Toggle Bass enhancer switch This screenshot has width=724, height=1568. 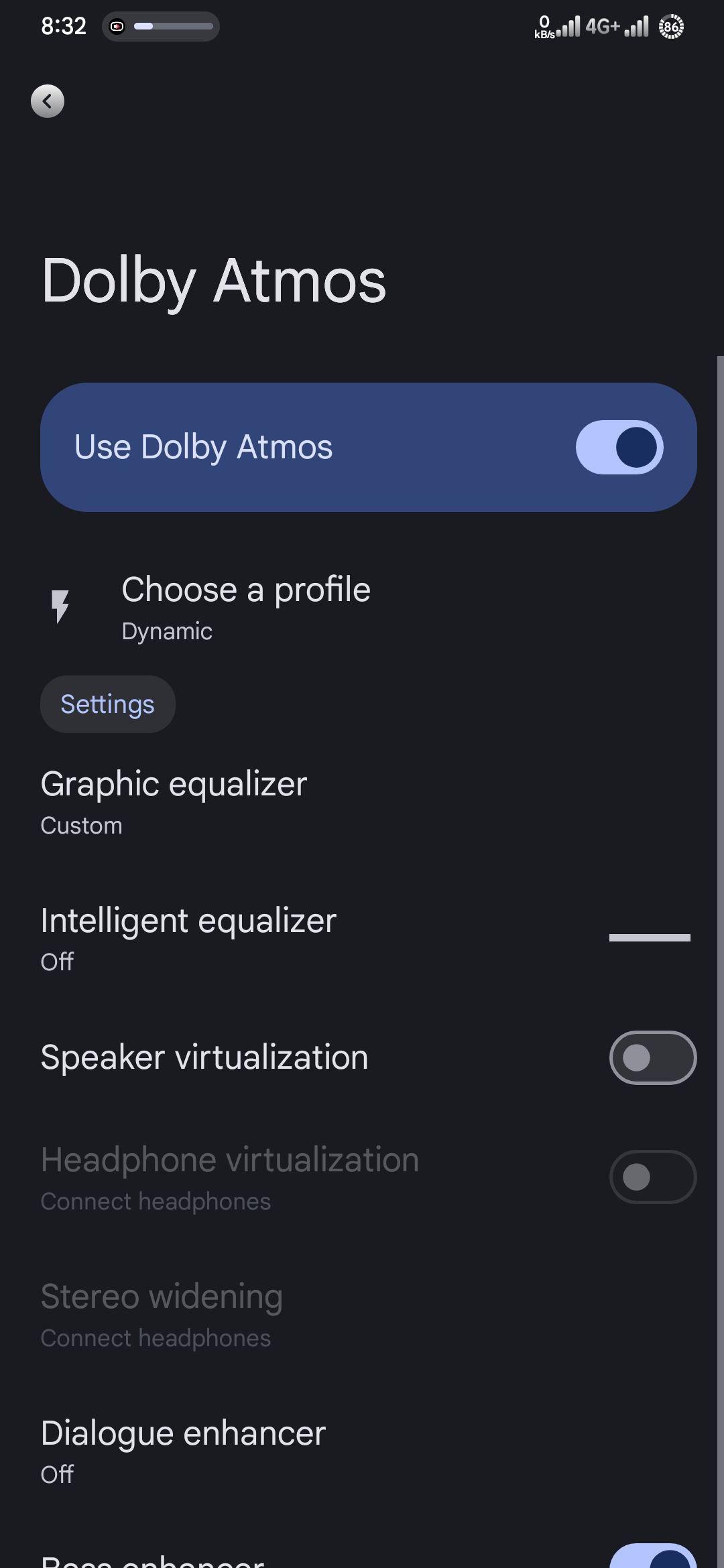pos(653,1558)
